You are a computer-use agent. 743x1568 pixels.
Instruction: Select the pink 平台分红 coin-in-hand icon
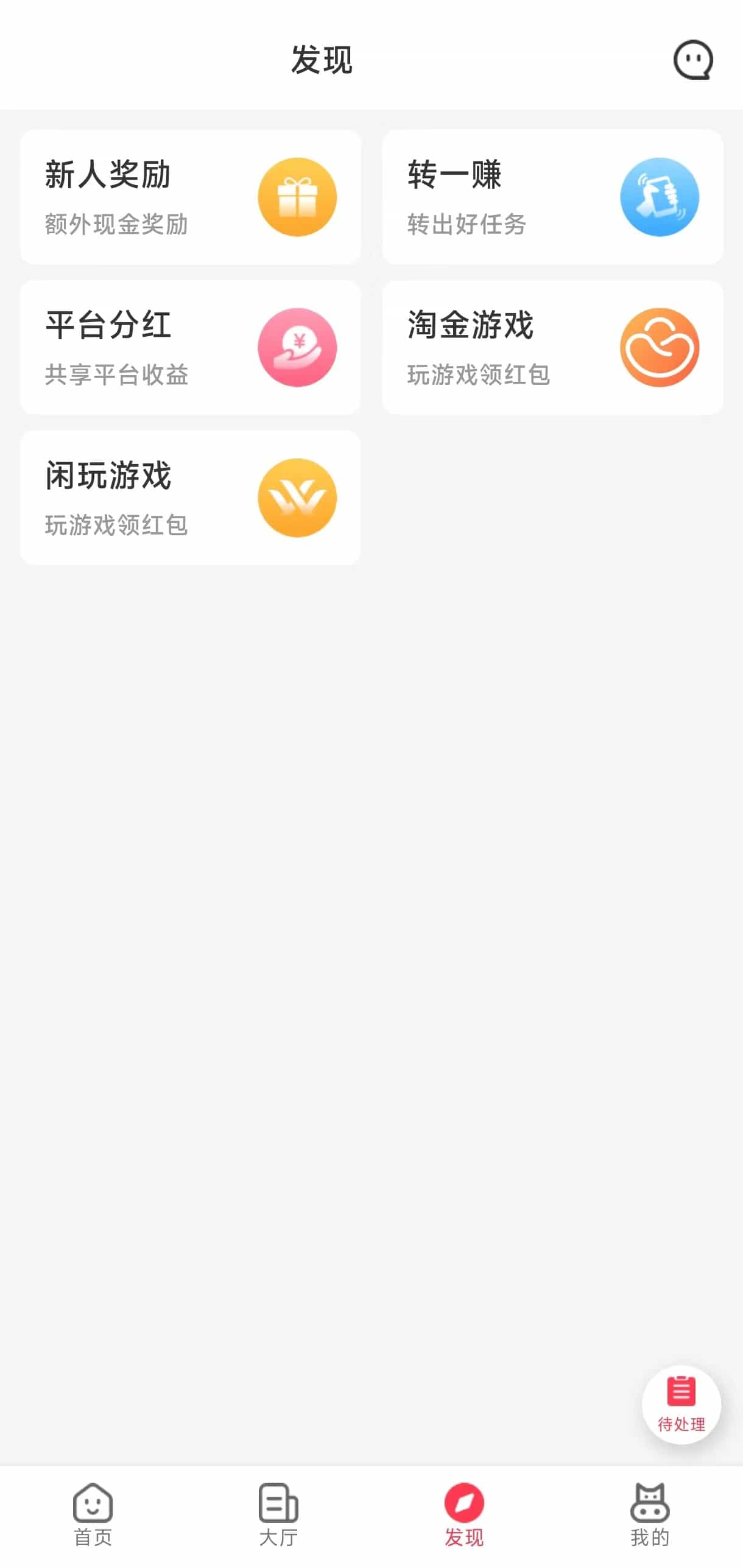[x=298, y=346]
